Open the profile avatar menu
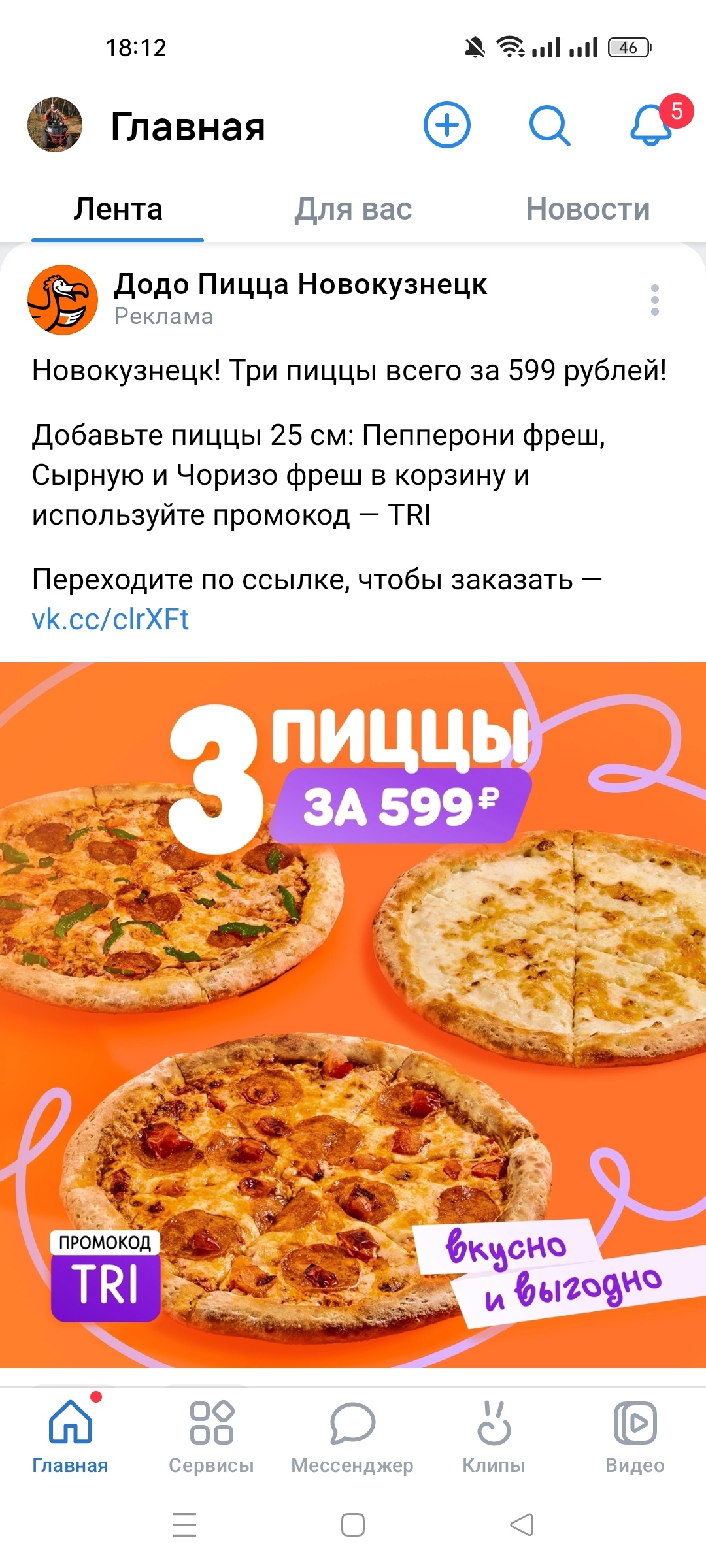Viewport: 706px width, 1568px height. pos(55,125)
